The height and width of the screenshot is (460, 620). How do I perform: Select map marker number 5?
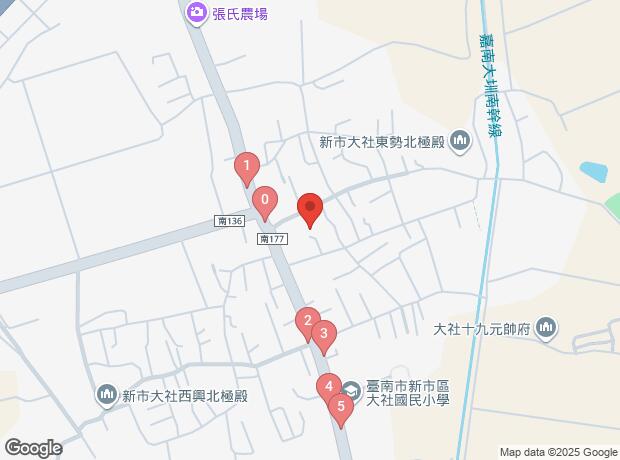tap(341, 408)
